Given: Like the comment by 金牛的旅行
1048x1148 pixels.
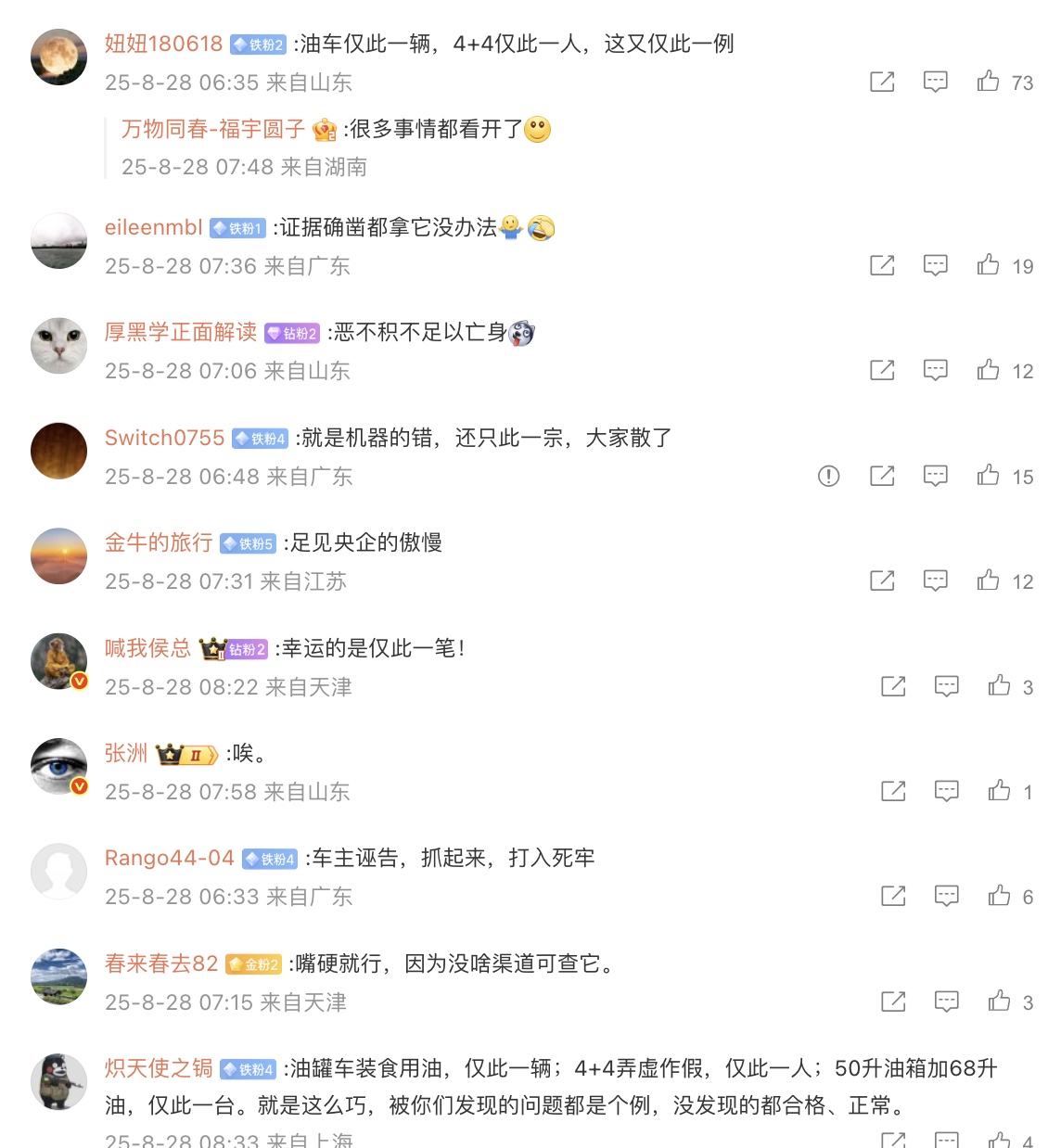Looking at the screenshot, I should pos(989,581).
